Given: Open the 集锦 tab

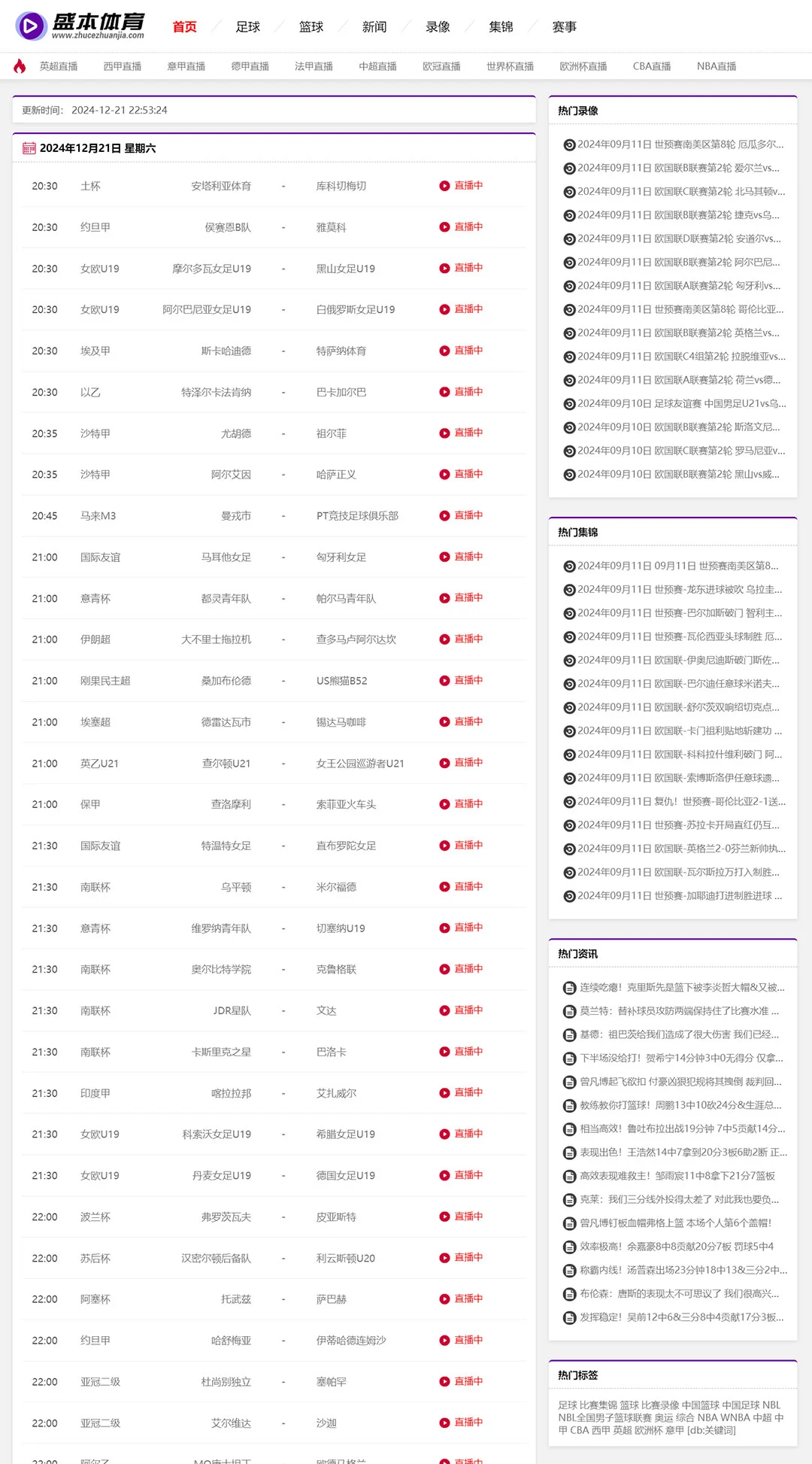Looking at the screenshot, I should click(501, 27).
